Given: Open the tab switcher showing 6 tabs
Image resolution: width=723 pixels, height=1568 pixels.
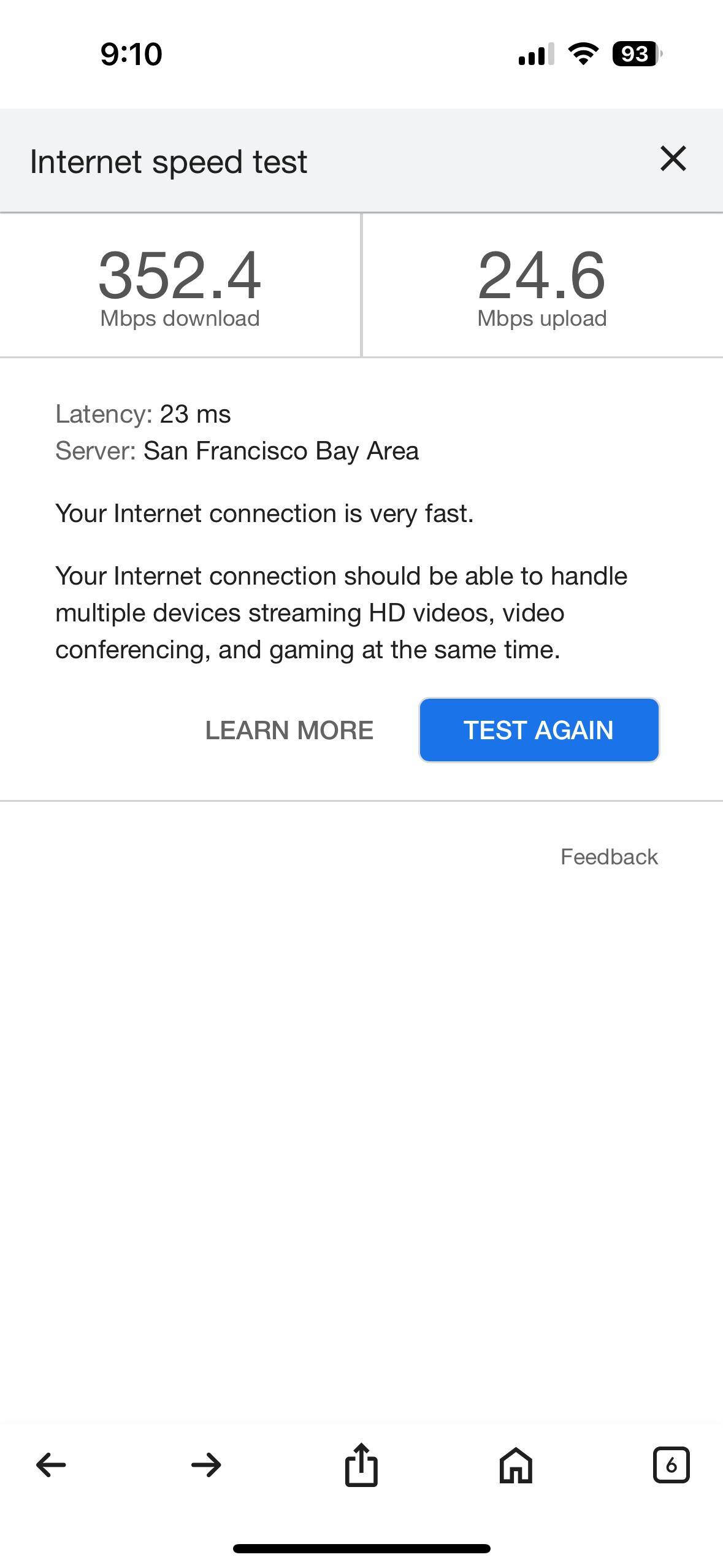Looking at the screenshot, I should 672,1466.
